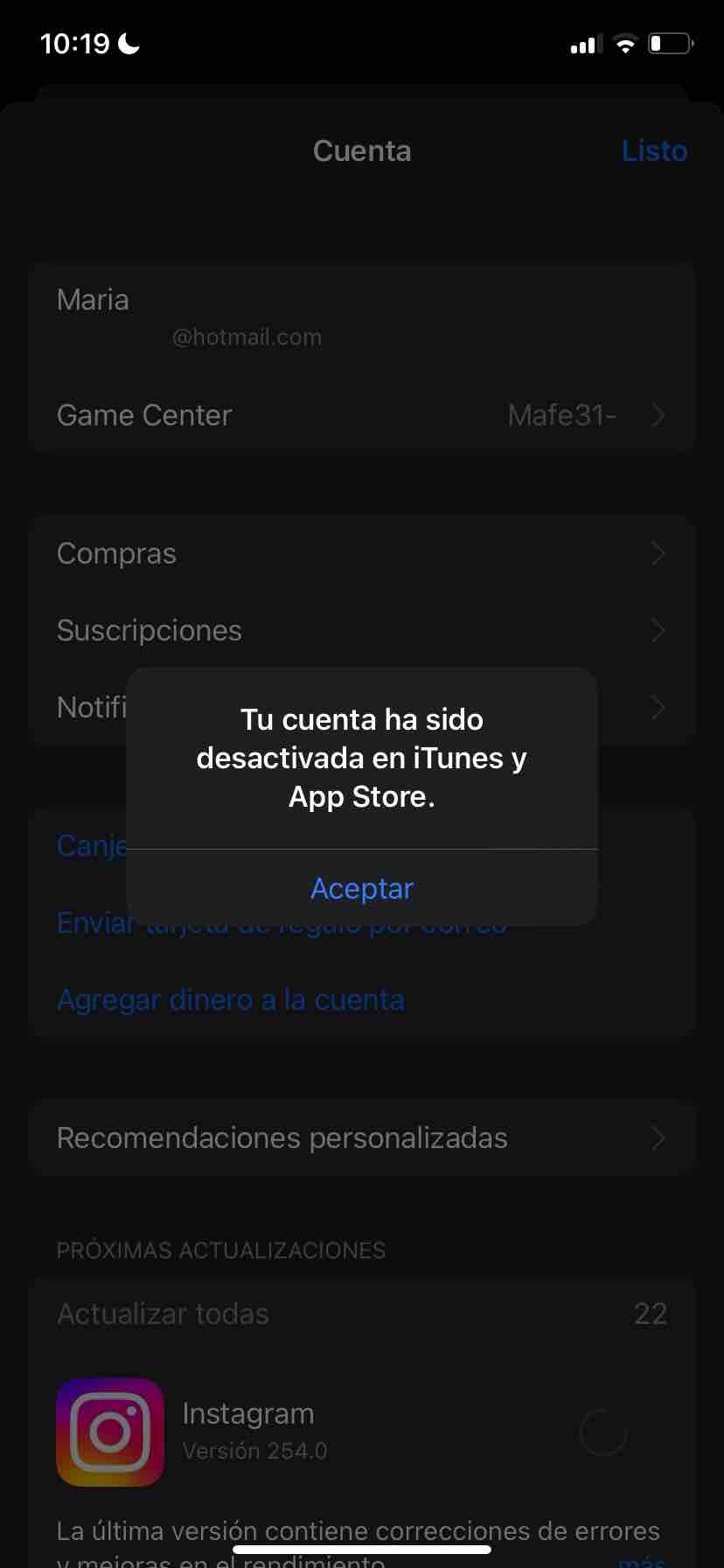The image size is (724, 1568).
Task: Open the Instagram update entry
Action: tap(248, 1430)
